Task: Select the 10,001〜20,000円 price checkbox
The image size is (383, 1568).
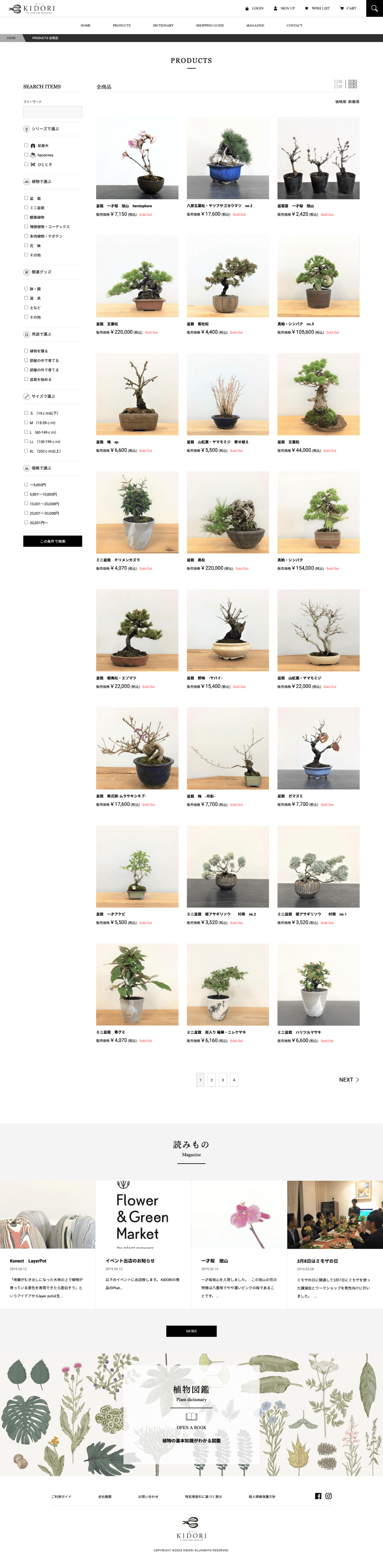Action: [x=26, y=503]
